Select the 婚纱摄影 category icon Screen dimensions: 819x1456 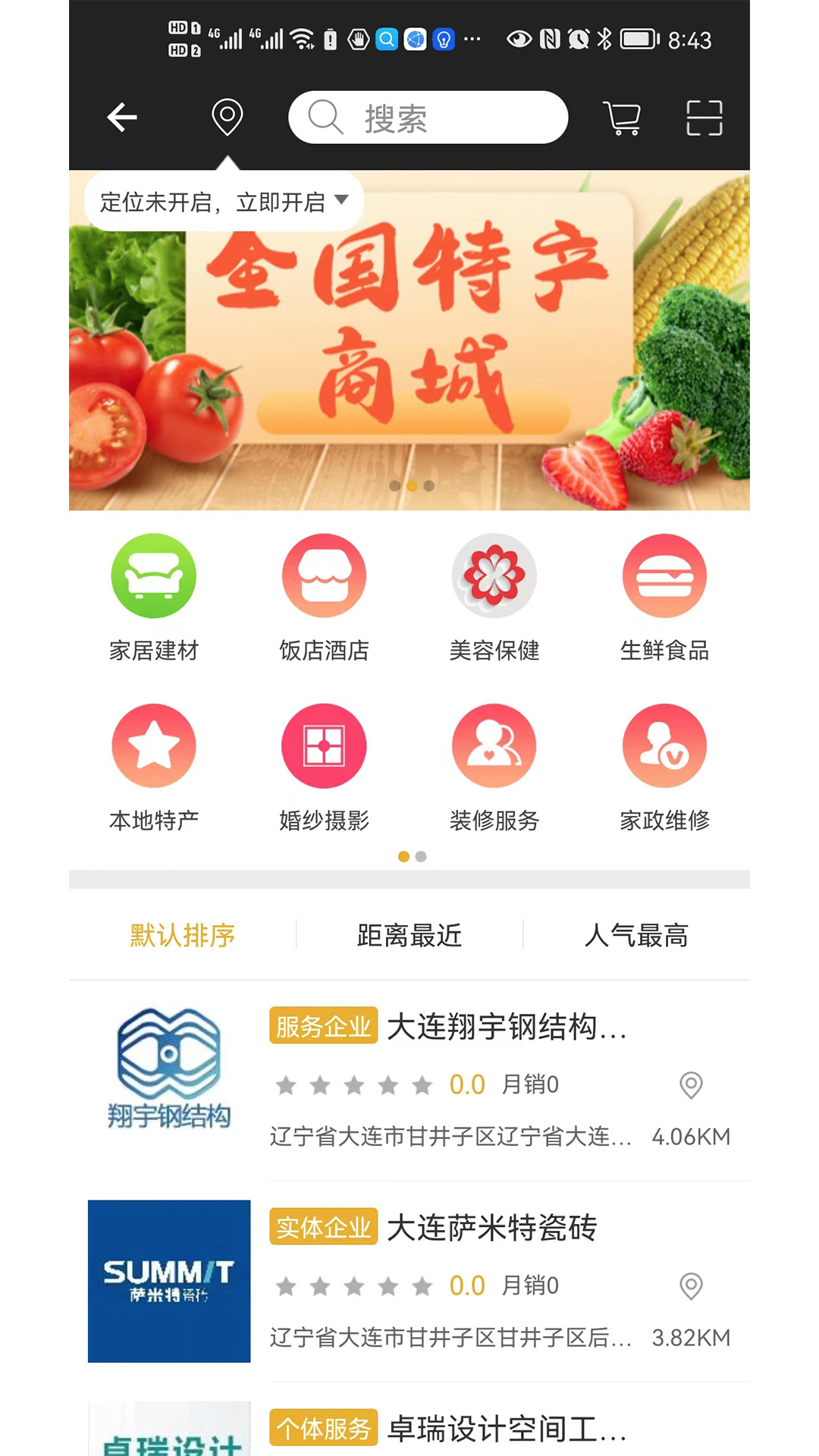click(x=324, y=745)
